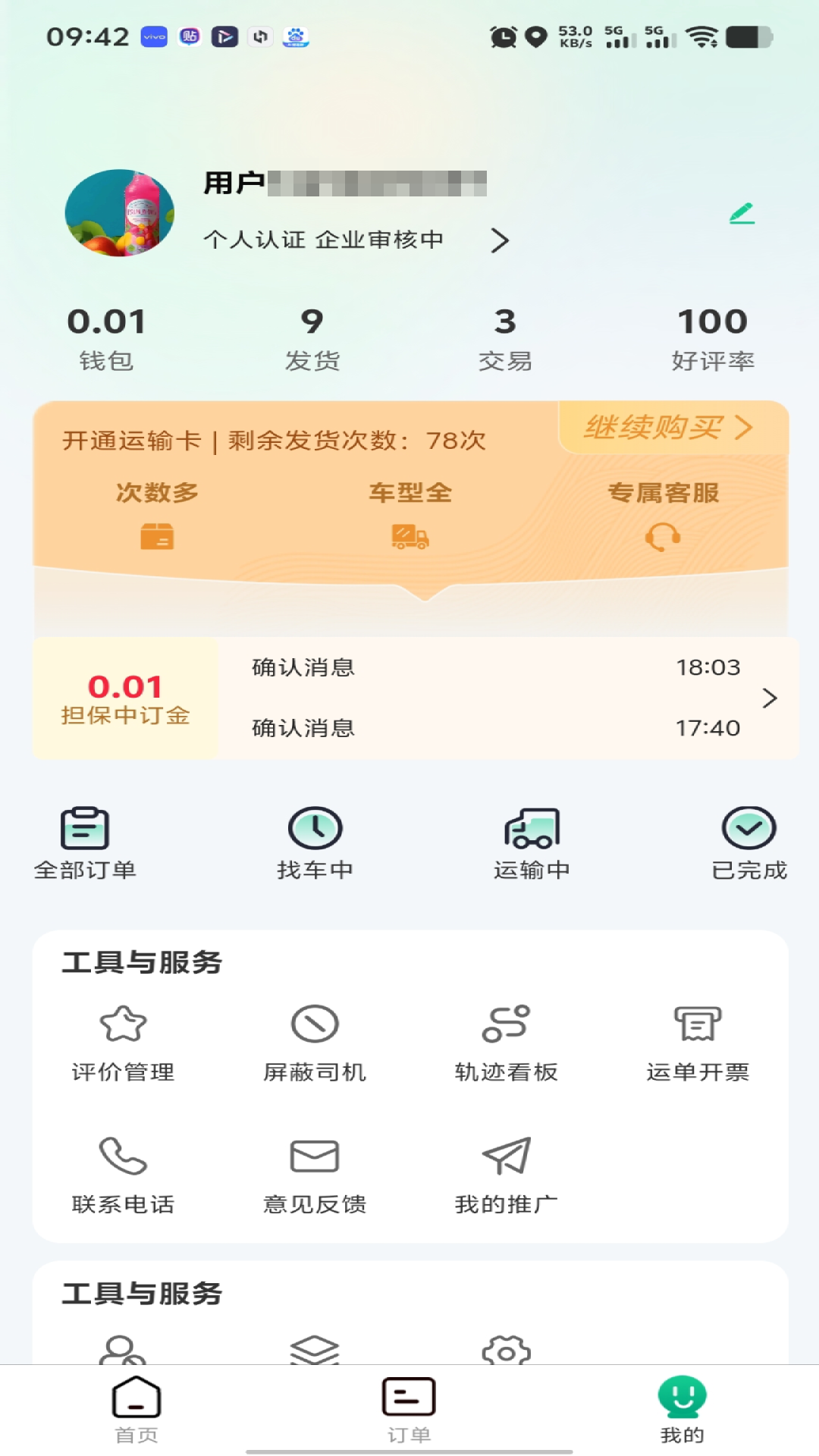The width and height of the screenshot is (819, 1456).
Task: Go to the 首页 home tab
Action: pos(137,1410)
